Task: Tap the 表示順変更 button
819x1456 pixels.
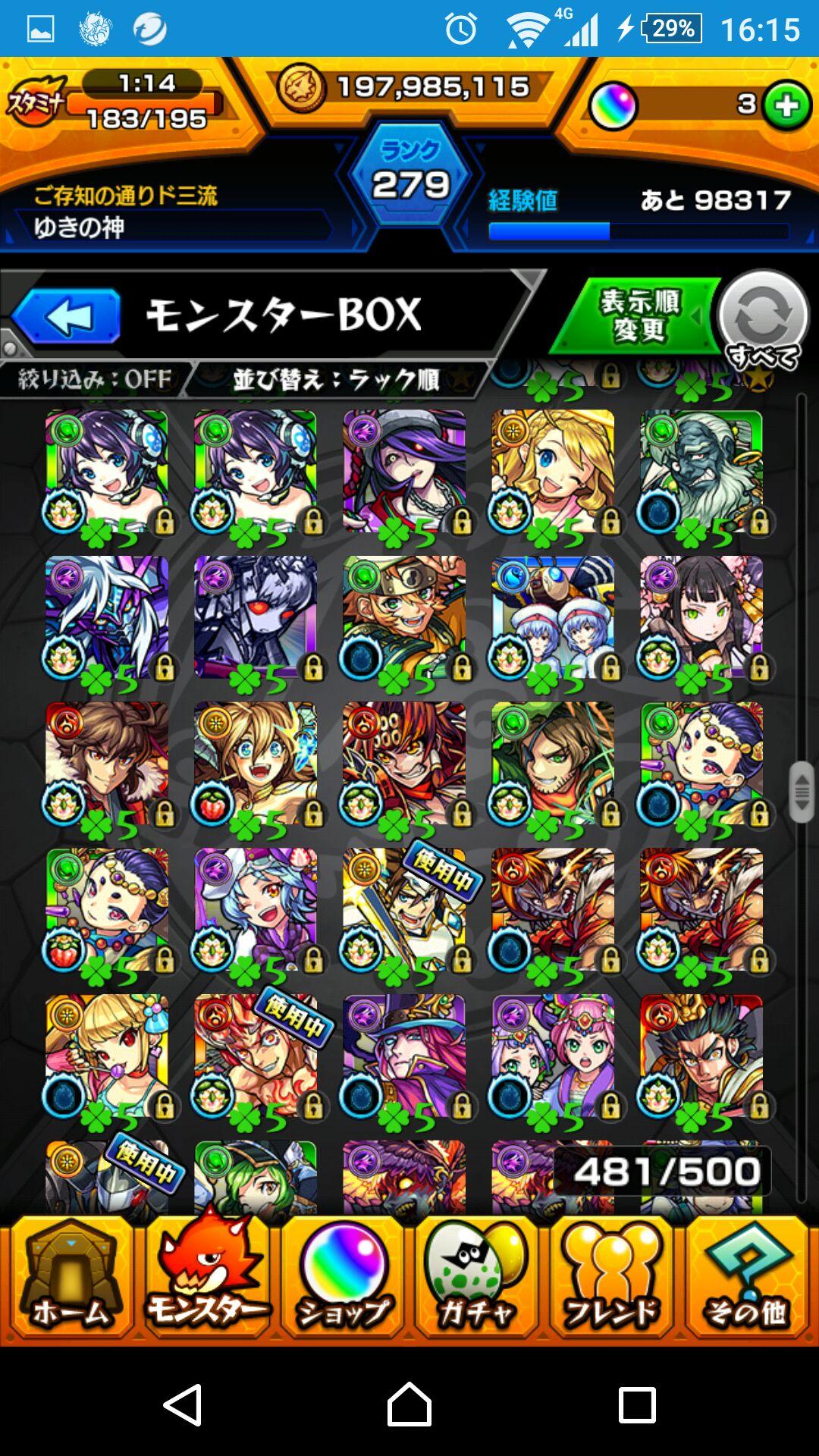Action: [x=639, y=316]
